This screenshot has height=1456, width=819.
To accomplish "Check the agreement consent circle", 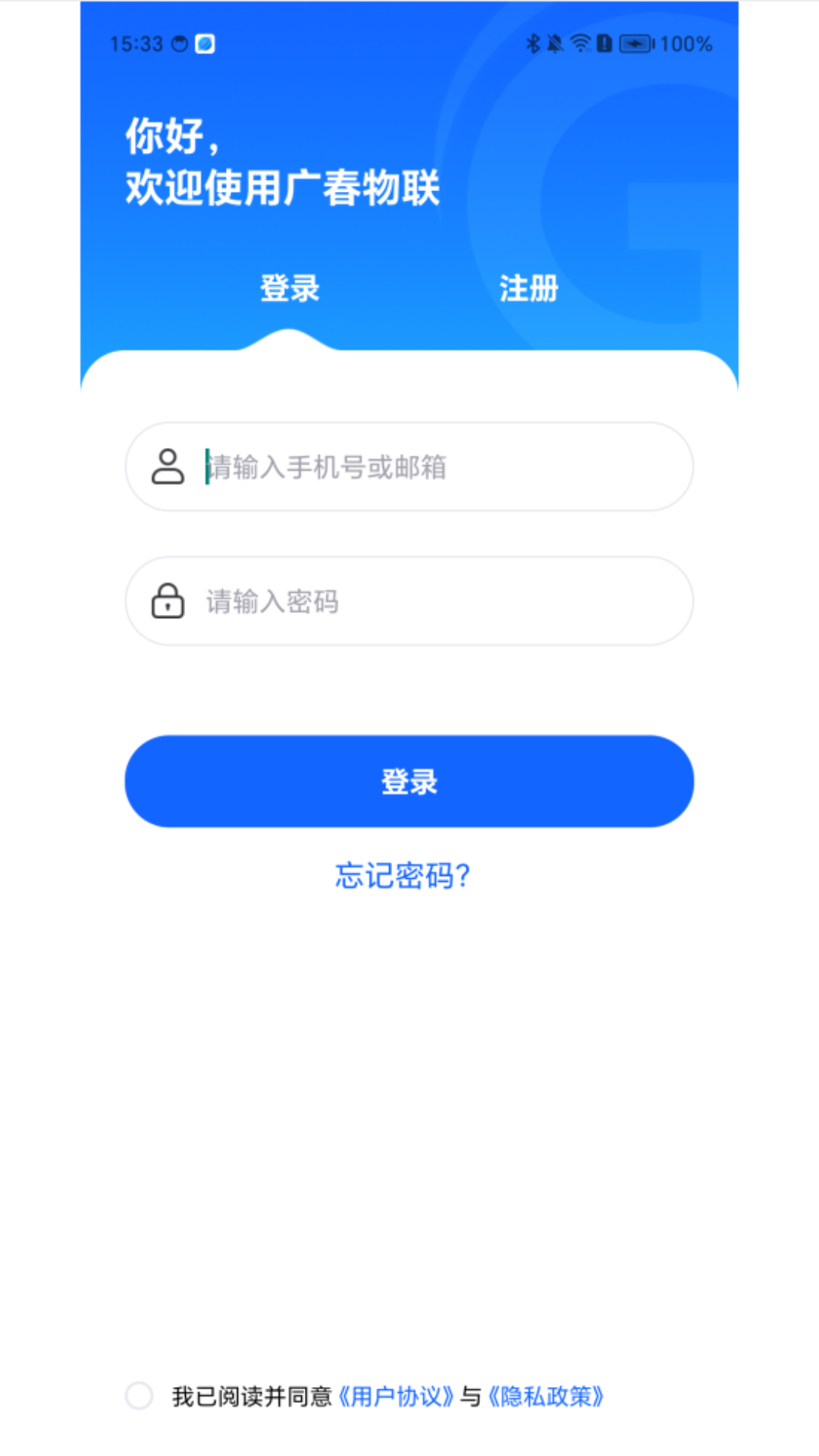I will click(140, 1395).
